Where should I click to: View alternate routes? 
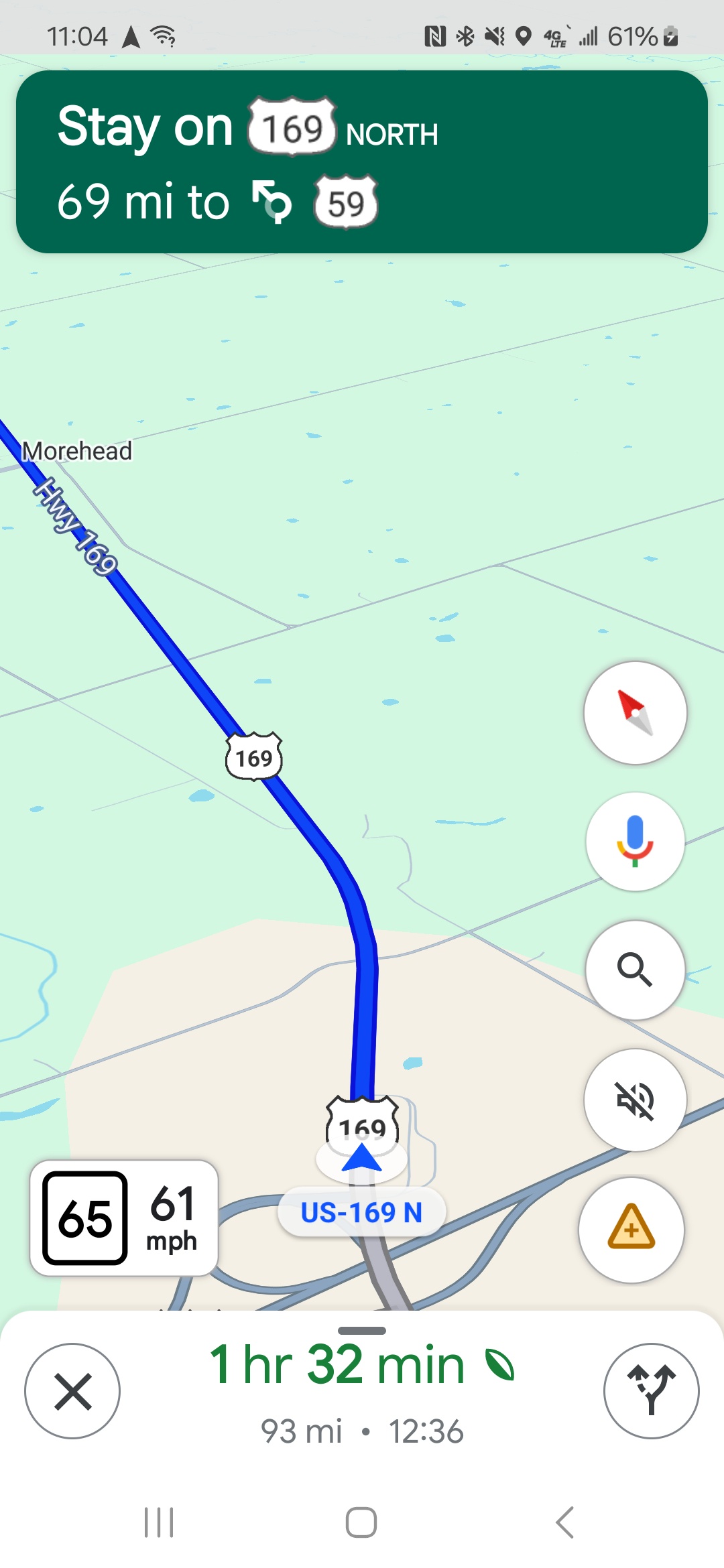[x=651, y=1391]
